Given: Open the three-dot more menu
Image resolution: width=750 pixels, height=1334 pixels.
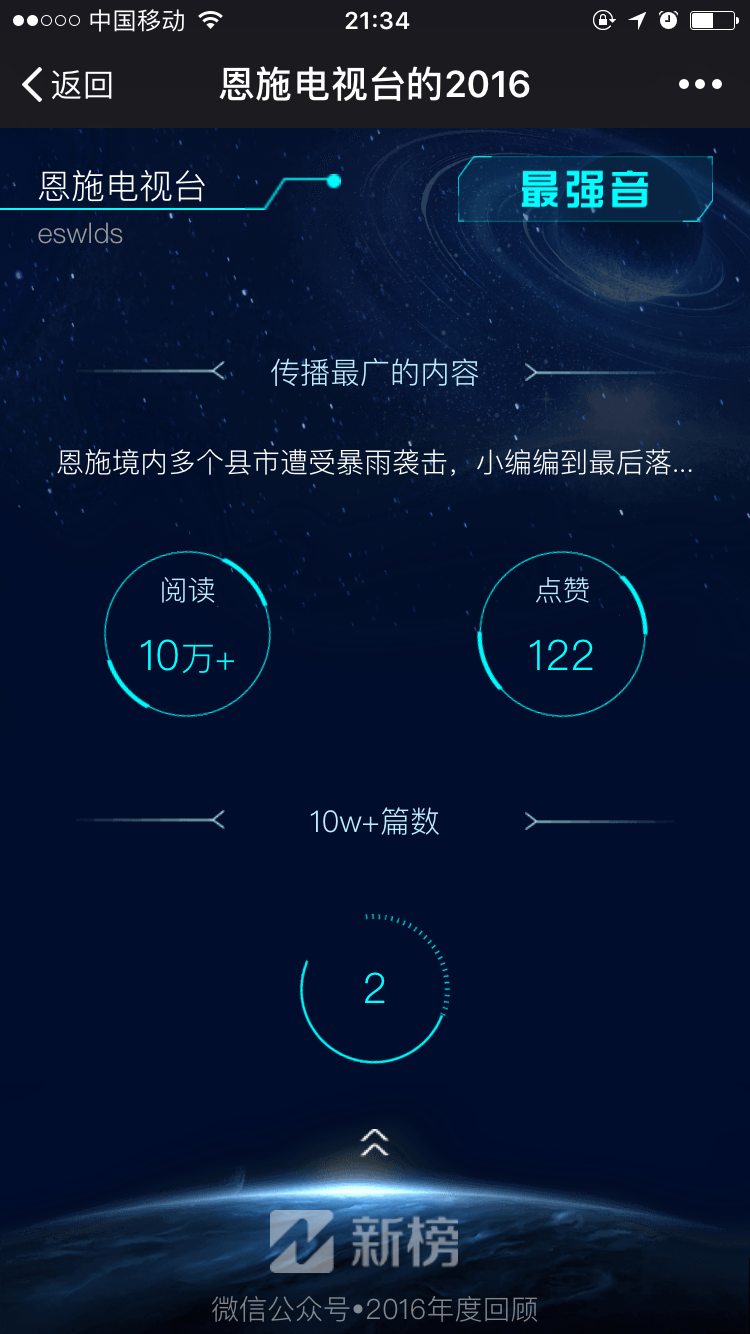Looking at the screenshot, I should [x=700, y=85].
